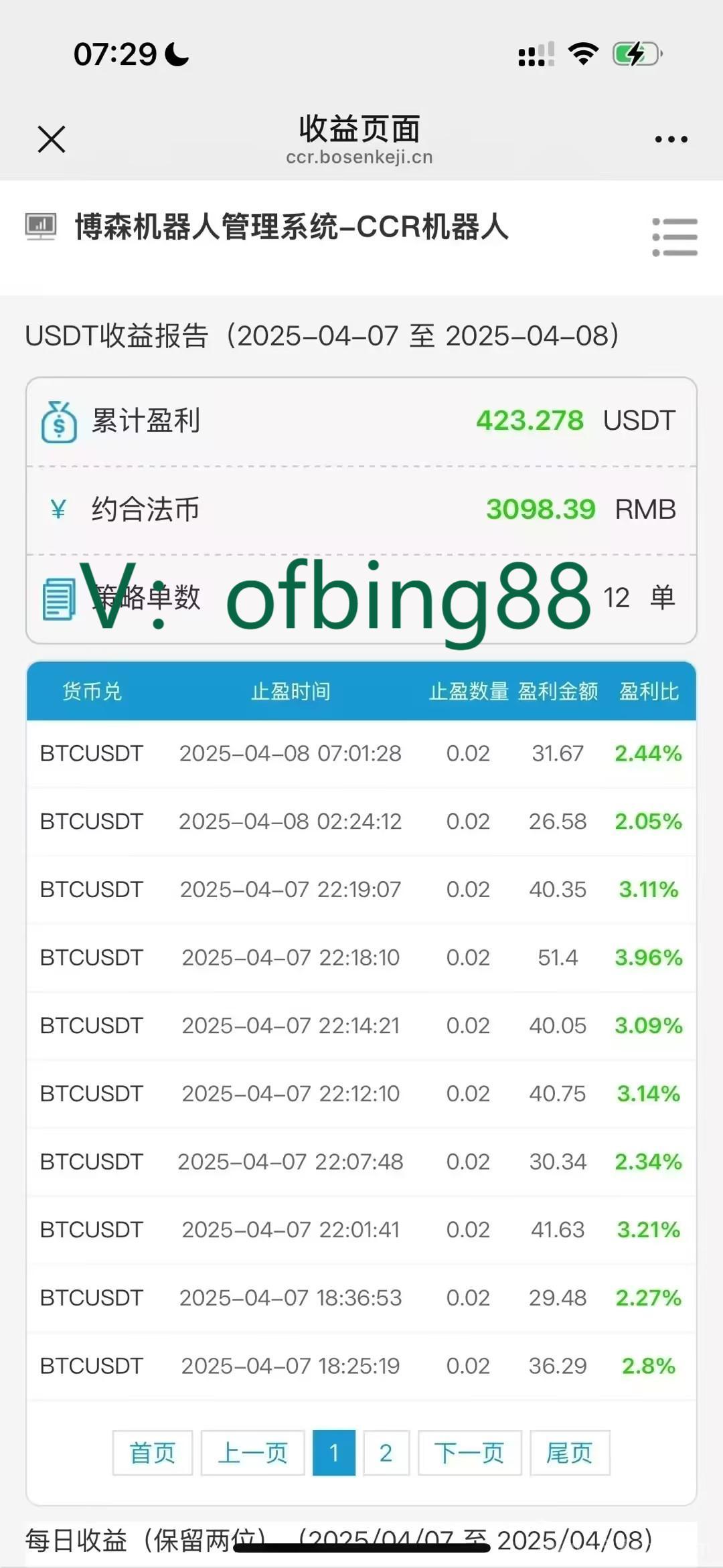Tap 上一页 previous page button

[253, 1453]
